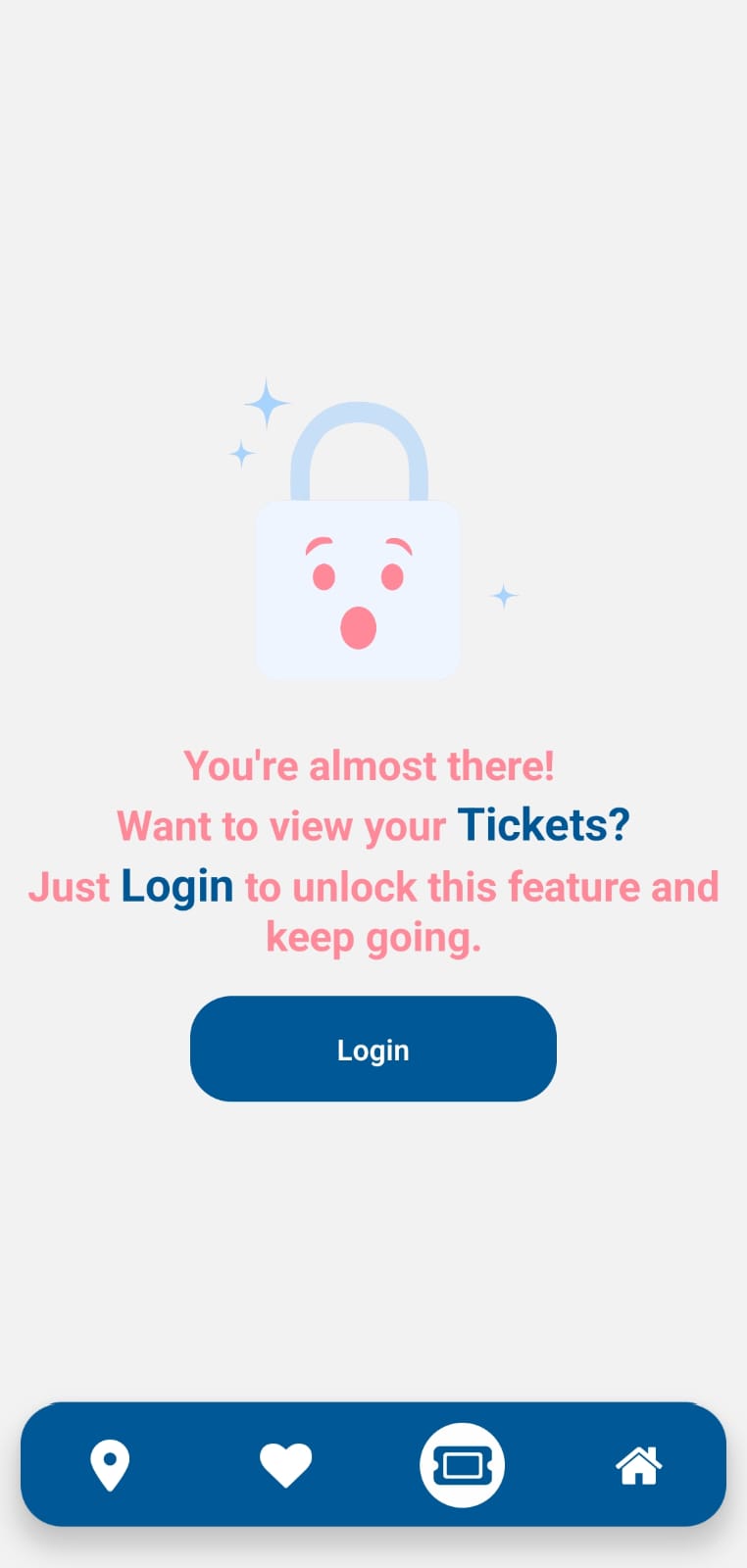Switch to the favorites heart tab
The width and height of the screenshot is (747, 1568).
[x=285, y=1465]
